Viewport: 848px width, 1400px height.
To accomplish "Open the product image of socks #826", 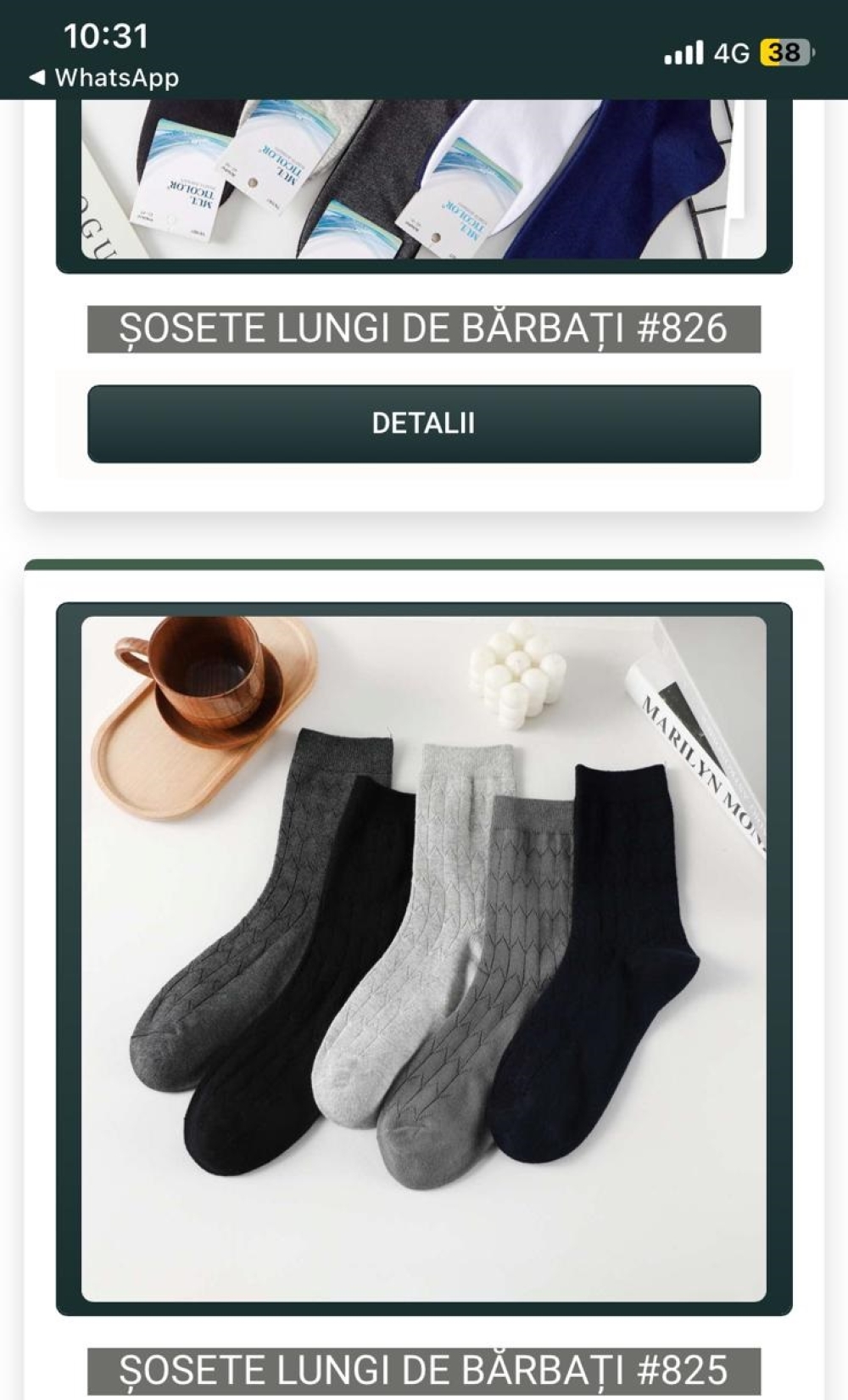I will click(424, 179).
